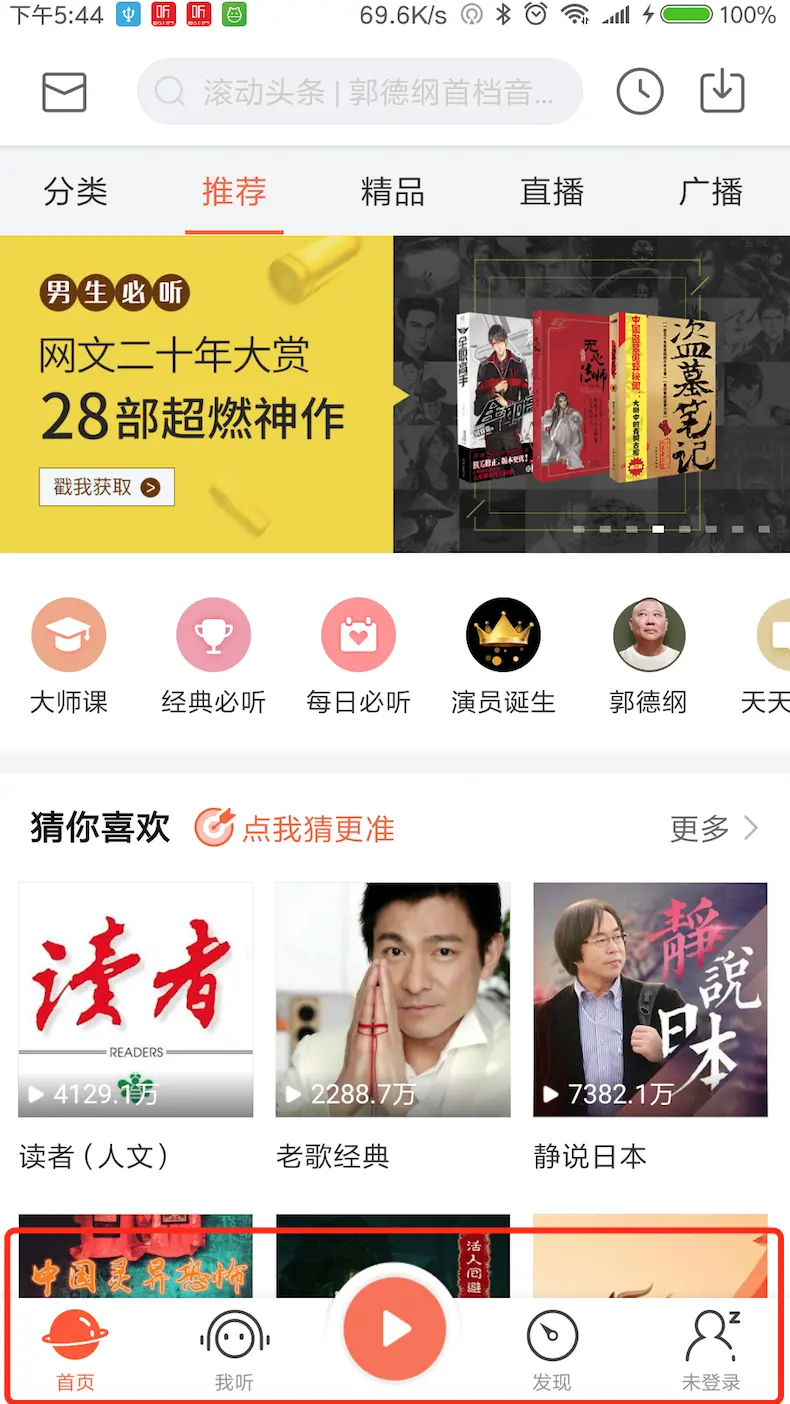
Task: Switch to the 分类 tab
Action: tap(76, 191)
